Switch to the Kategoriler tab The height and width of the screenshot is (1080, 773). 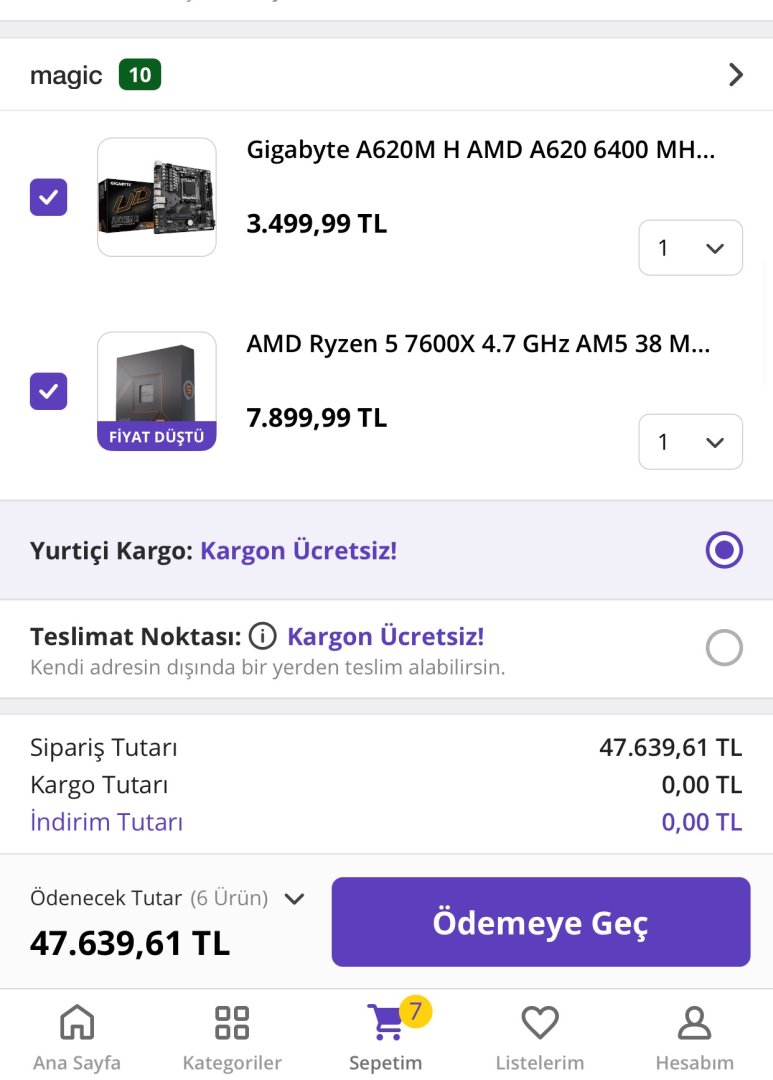click(232, 1037)
